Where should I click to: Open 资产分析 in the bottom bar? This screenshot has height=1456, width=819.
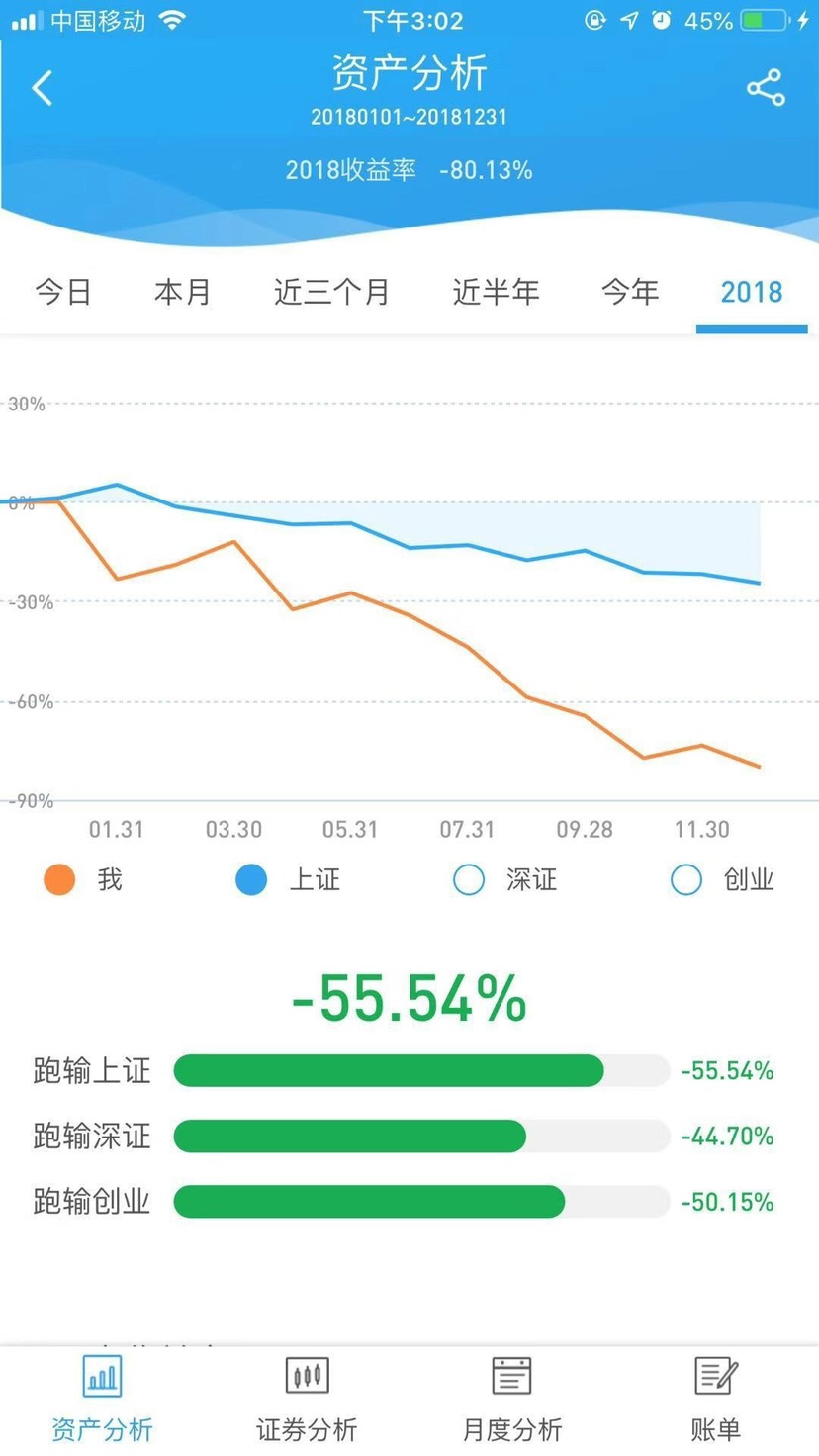(x=102, y=1399)
